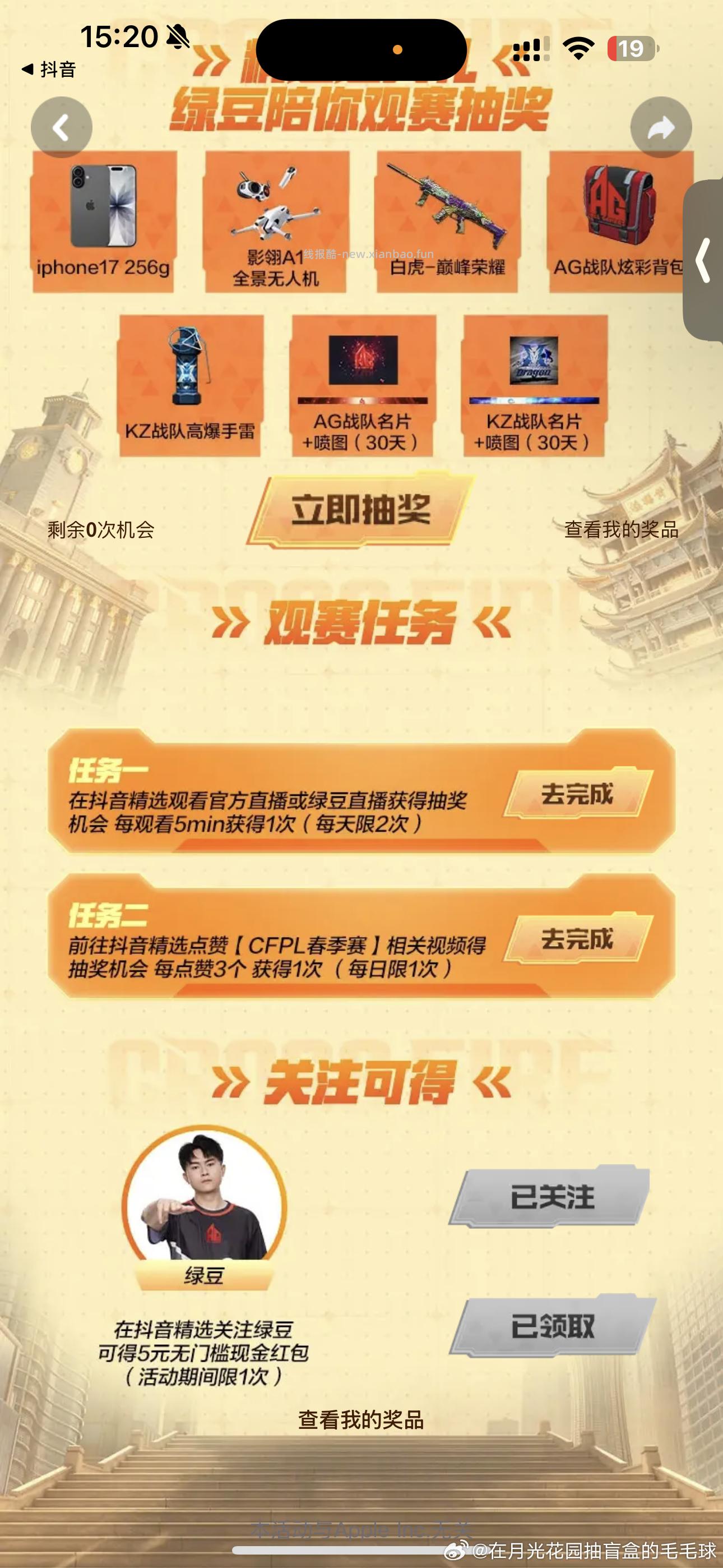This screenshot has height=1568, width=723.
Task: Open 查看我的奖品 beside the draw button
Action: tap(621, 529)
